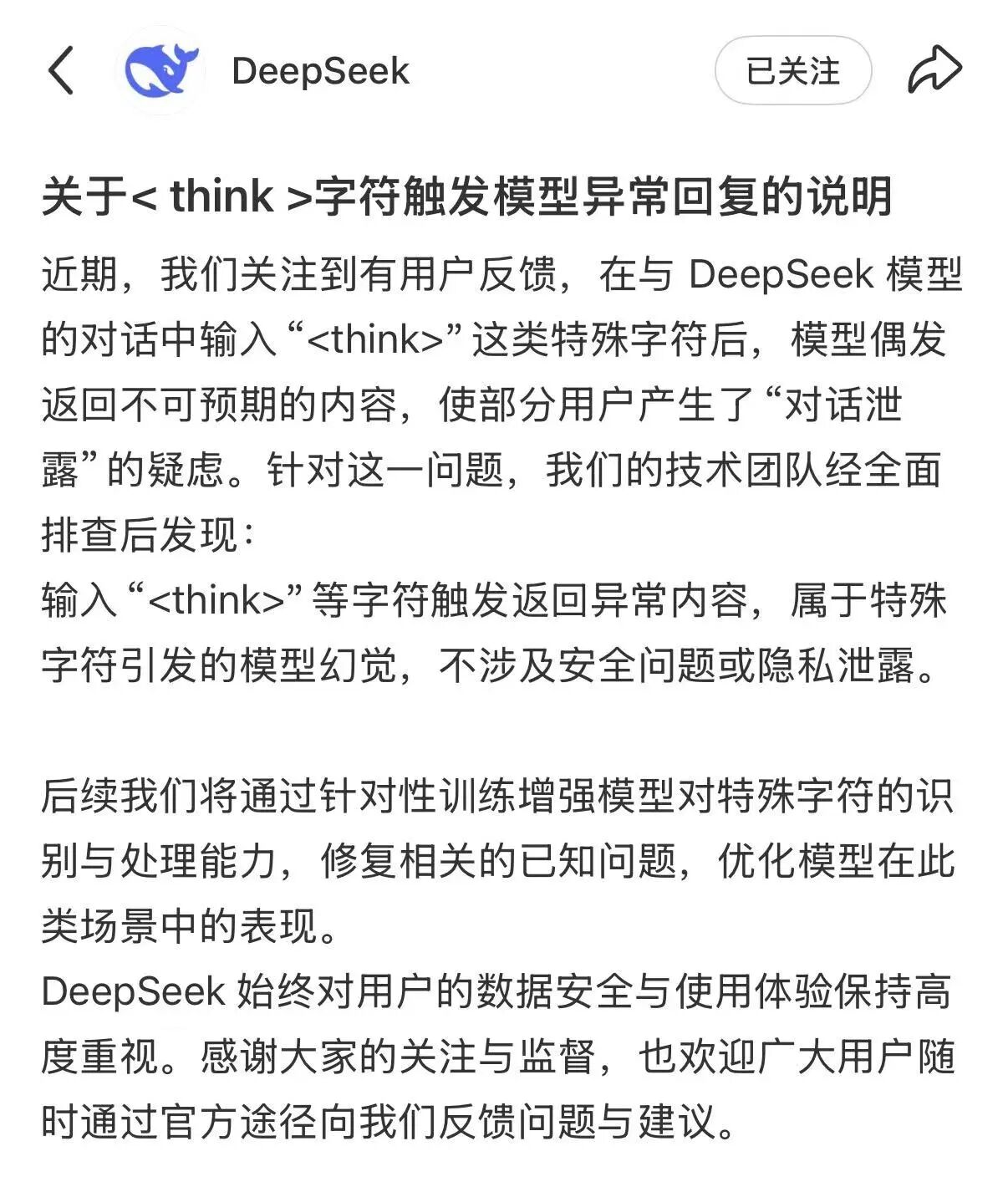Tap the 已关注 following button
This screenshot has width=1008, height=1187.
[x=792, y=71]
